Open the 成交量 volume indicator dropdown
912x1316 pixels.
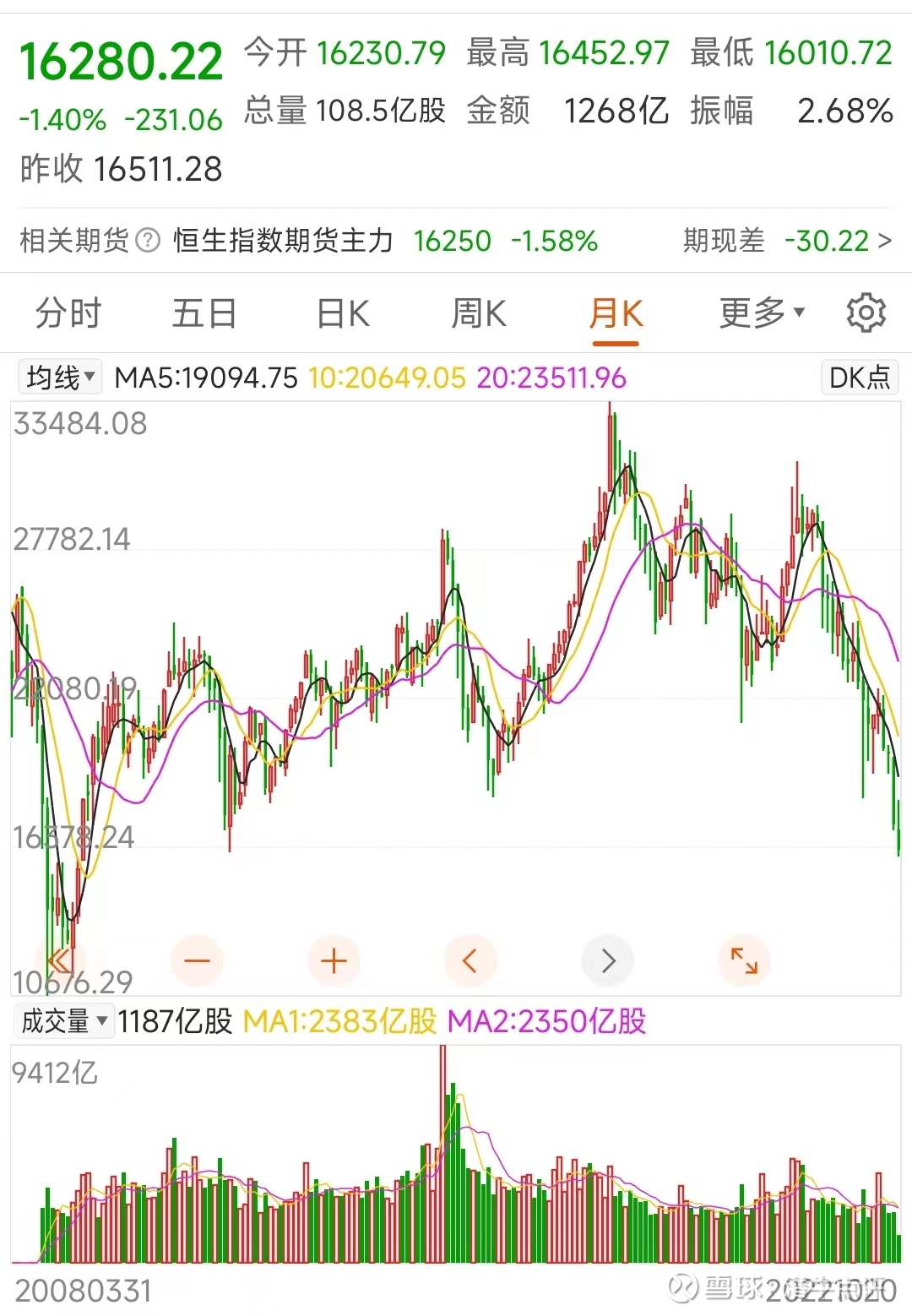(x=62, y=1020)
